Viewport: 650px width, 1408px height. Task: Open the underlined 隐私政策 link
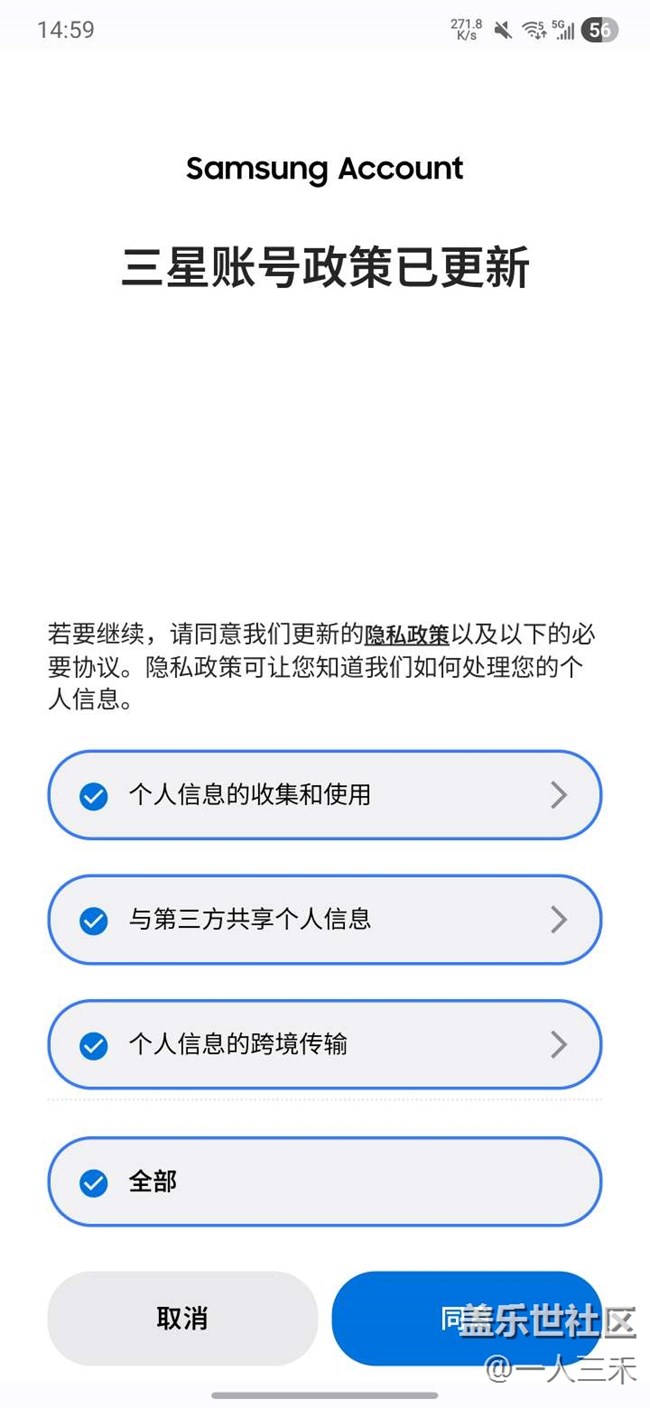(406, 634)
